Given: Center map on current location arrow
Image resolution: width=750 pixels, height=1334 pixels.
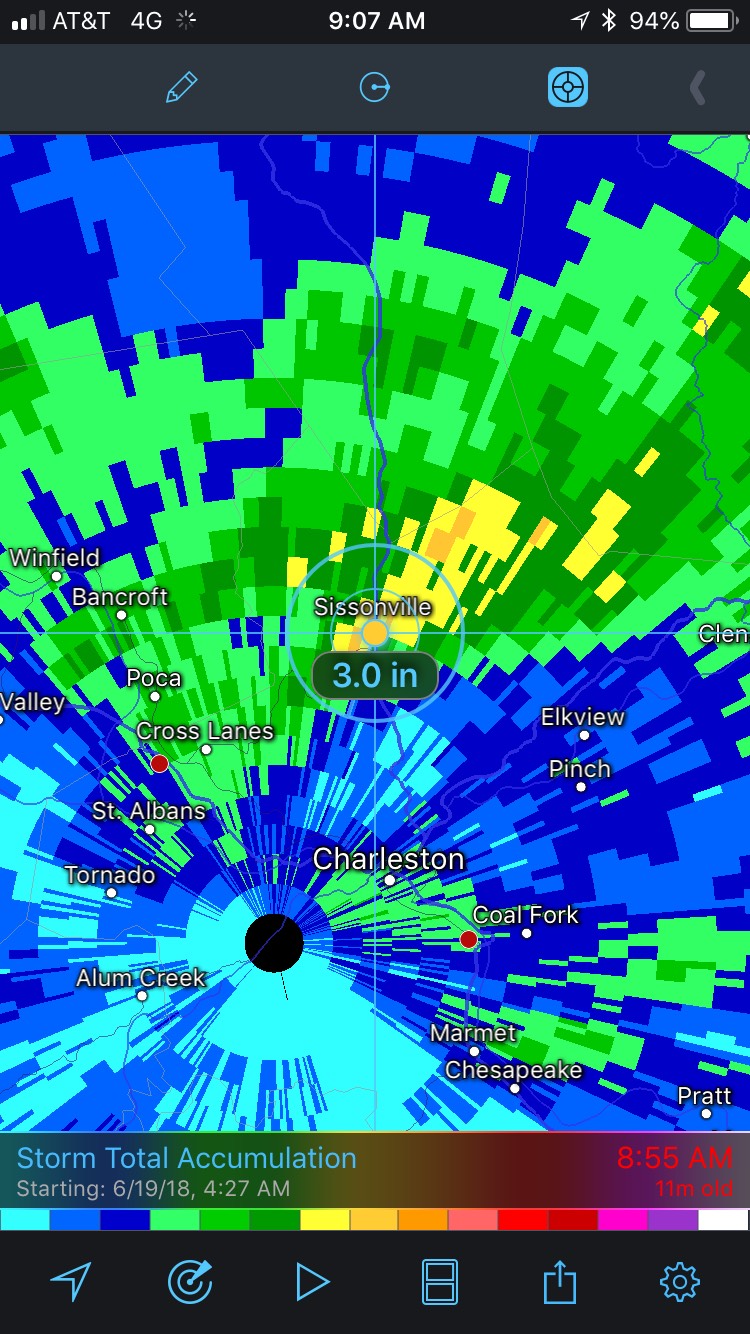Looking at the screenshot, I should [x=71, y=1281].
